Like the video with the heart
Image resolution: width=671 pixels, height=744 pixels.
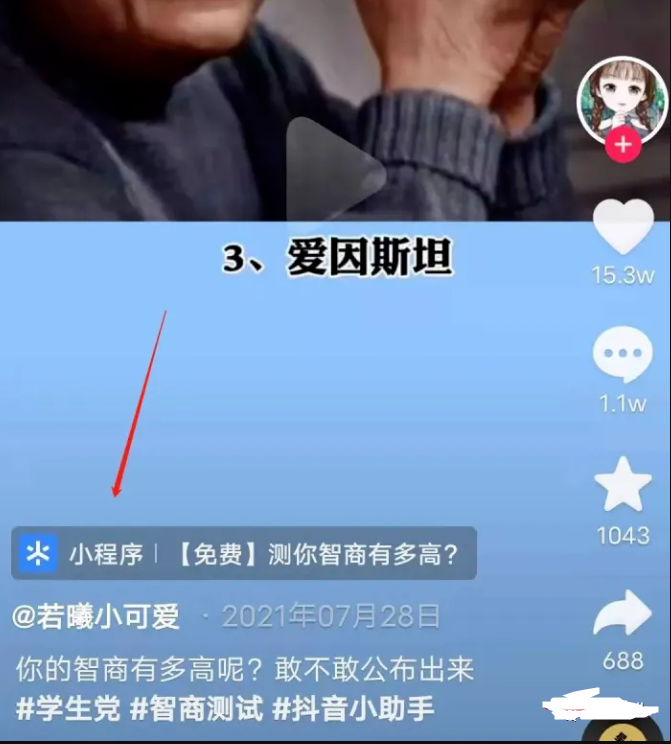tap(622, 228)
